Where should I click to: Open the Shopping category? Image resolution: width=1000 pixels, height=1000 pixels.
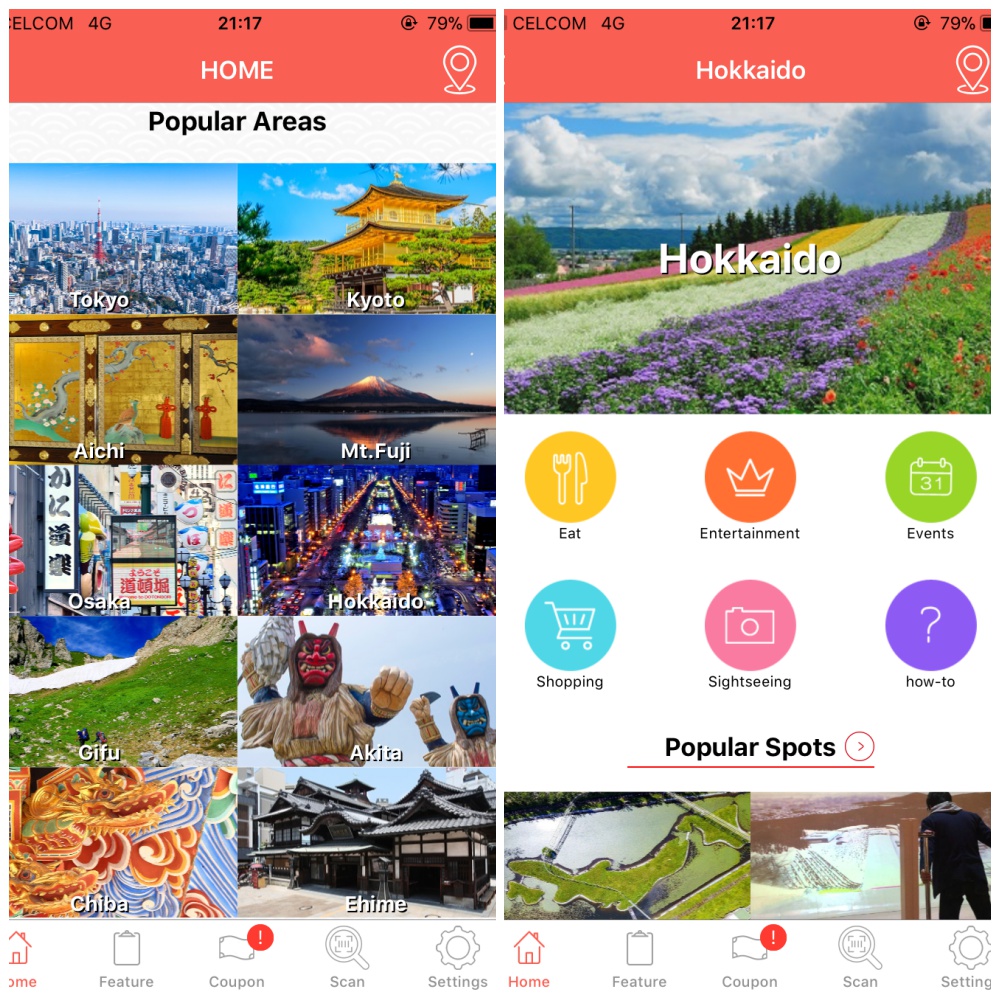[x=570, y=626]
